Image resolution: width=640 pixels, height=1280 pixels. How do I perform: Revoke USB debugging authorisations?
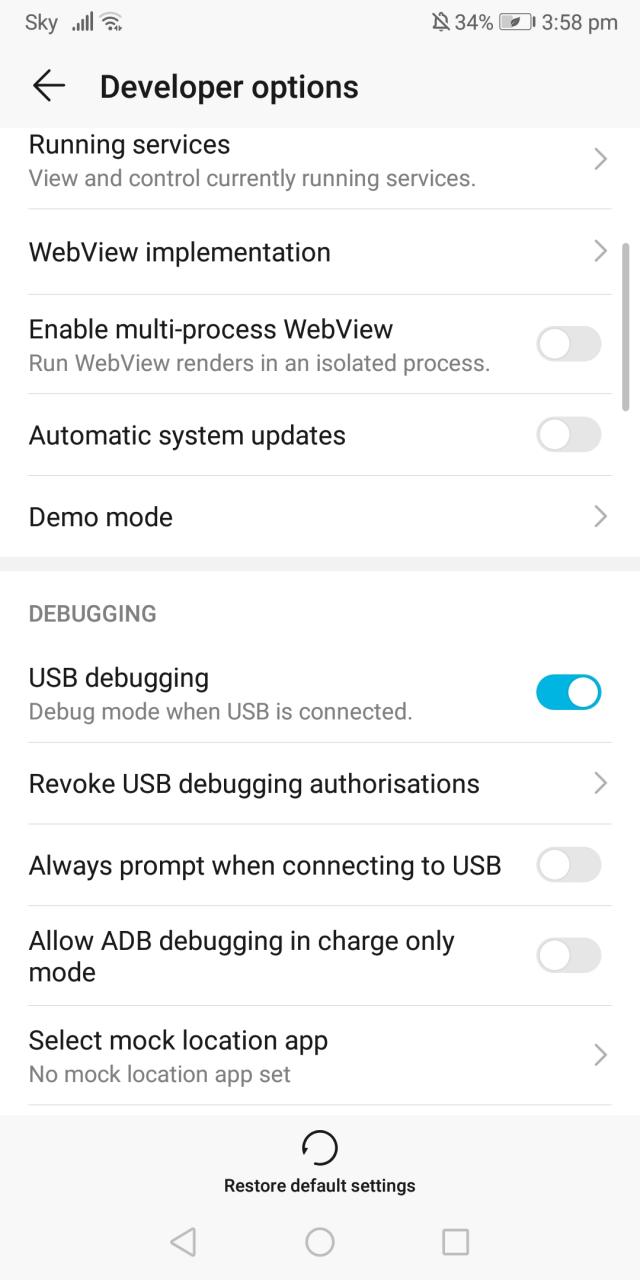coord(318,784)
